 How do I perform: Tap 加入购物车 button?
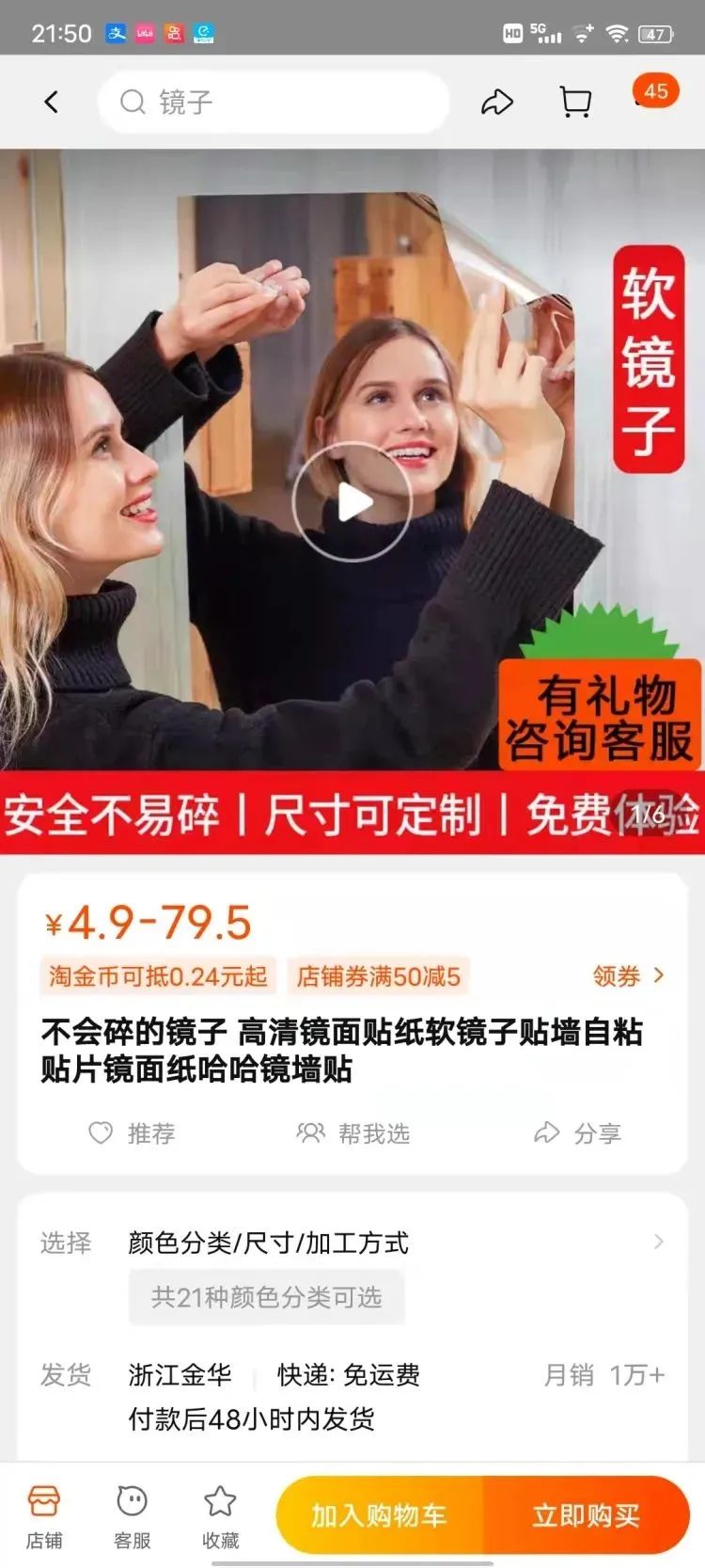point(380,1515)
